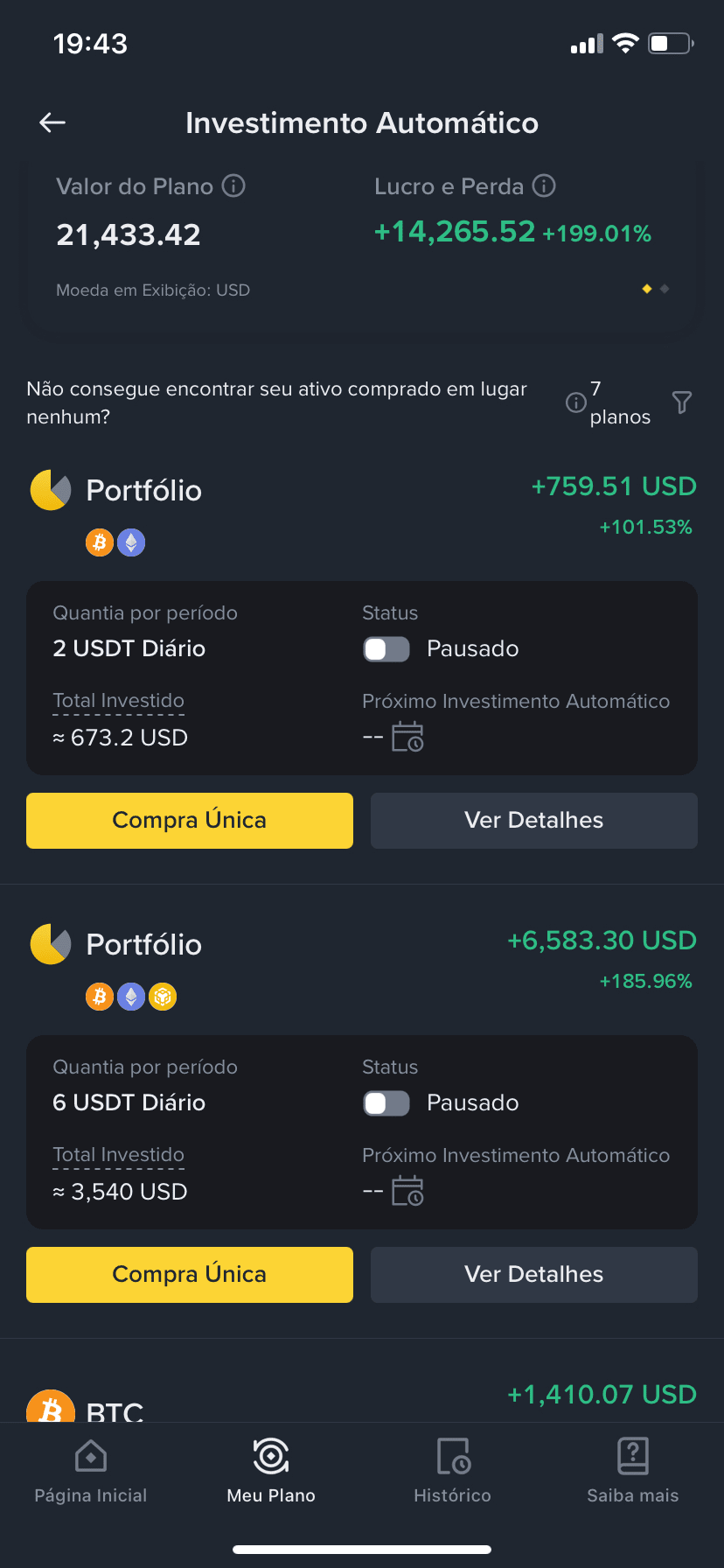
Task: Open the plans filter funnel icon
Action: [682, 402]
